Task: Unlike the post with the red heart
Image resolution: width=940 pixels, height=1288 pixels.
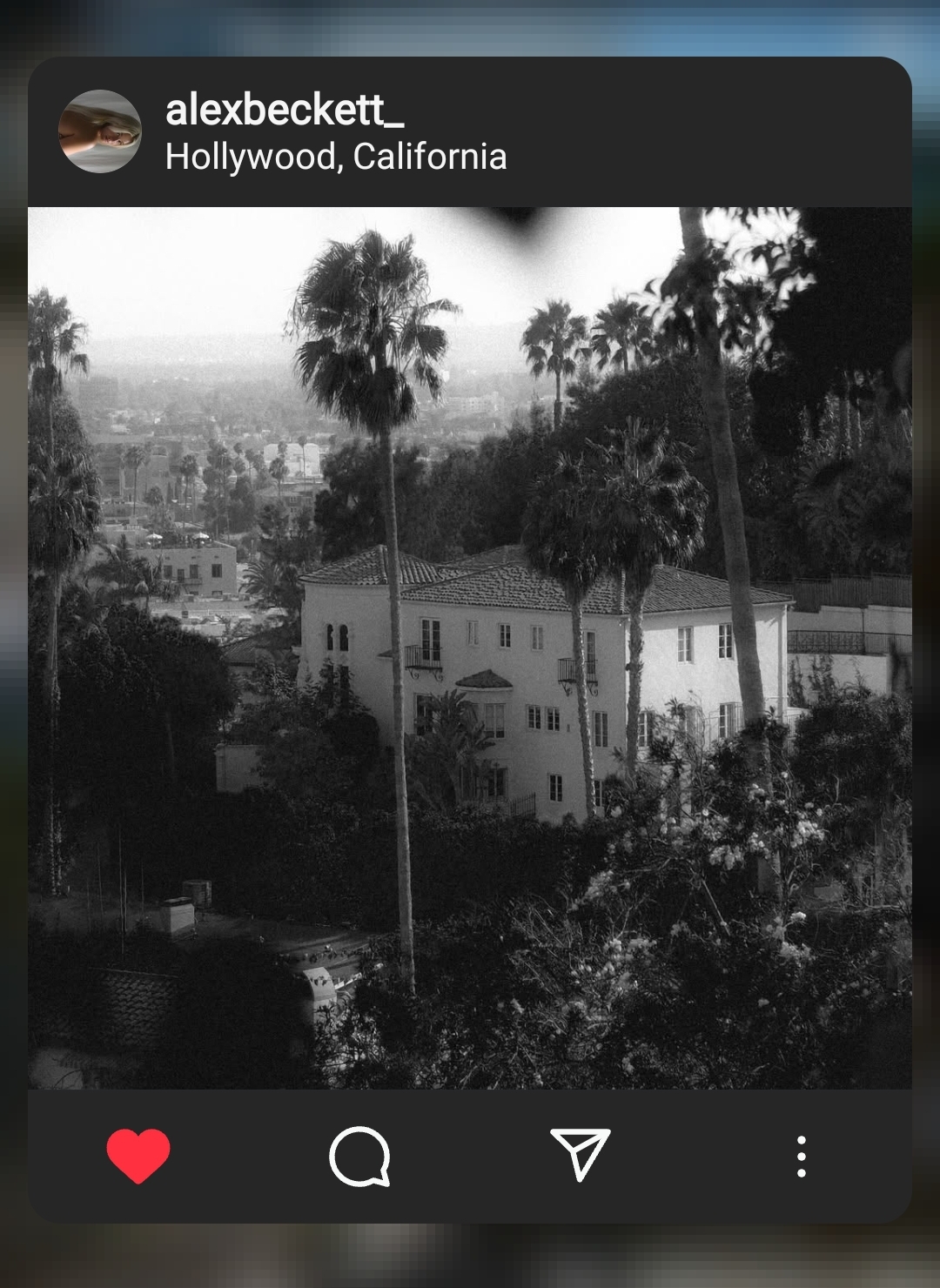Action: click(138, 1156)
